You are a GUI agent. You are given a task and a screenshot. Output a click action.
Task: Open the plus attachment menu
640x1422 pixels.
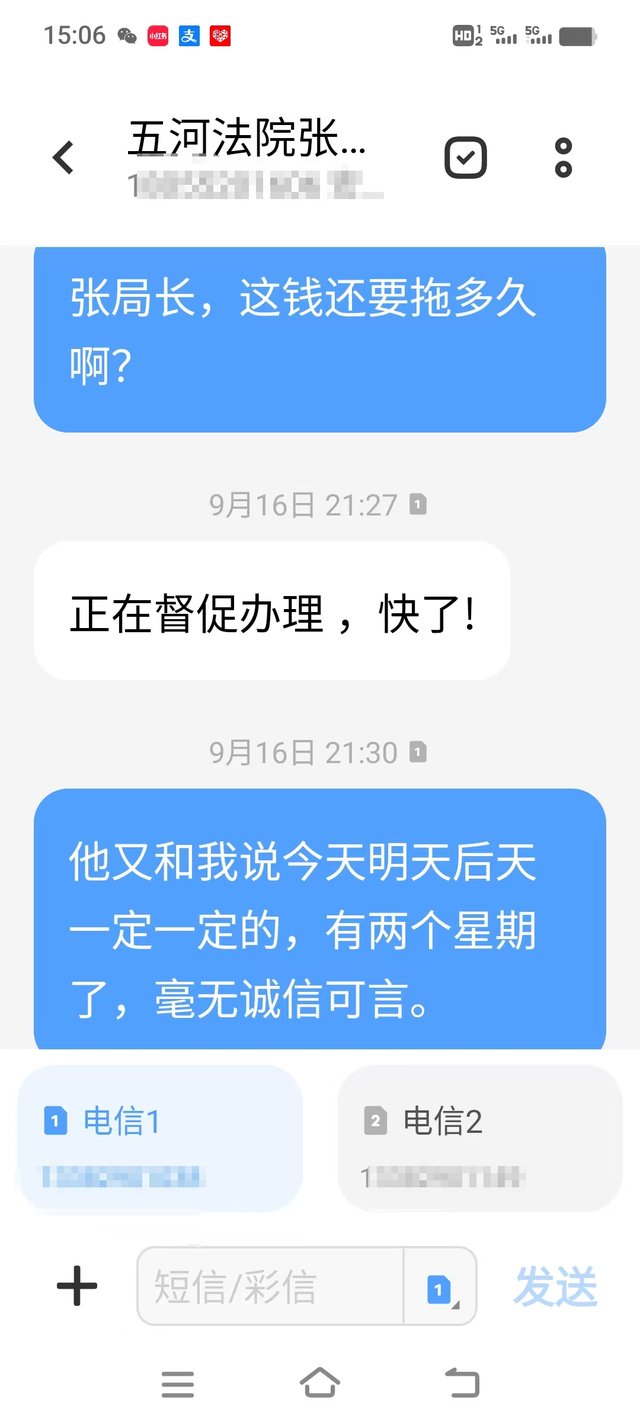(x=77, y=1286)
